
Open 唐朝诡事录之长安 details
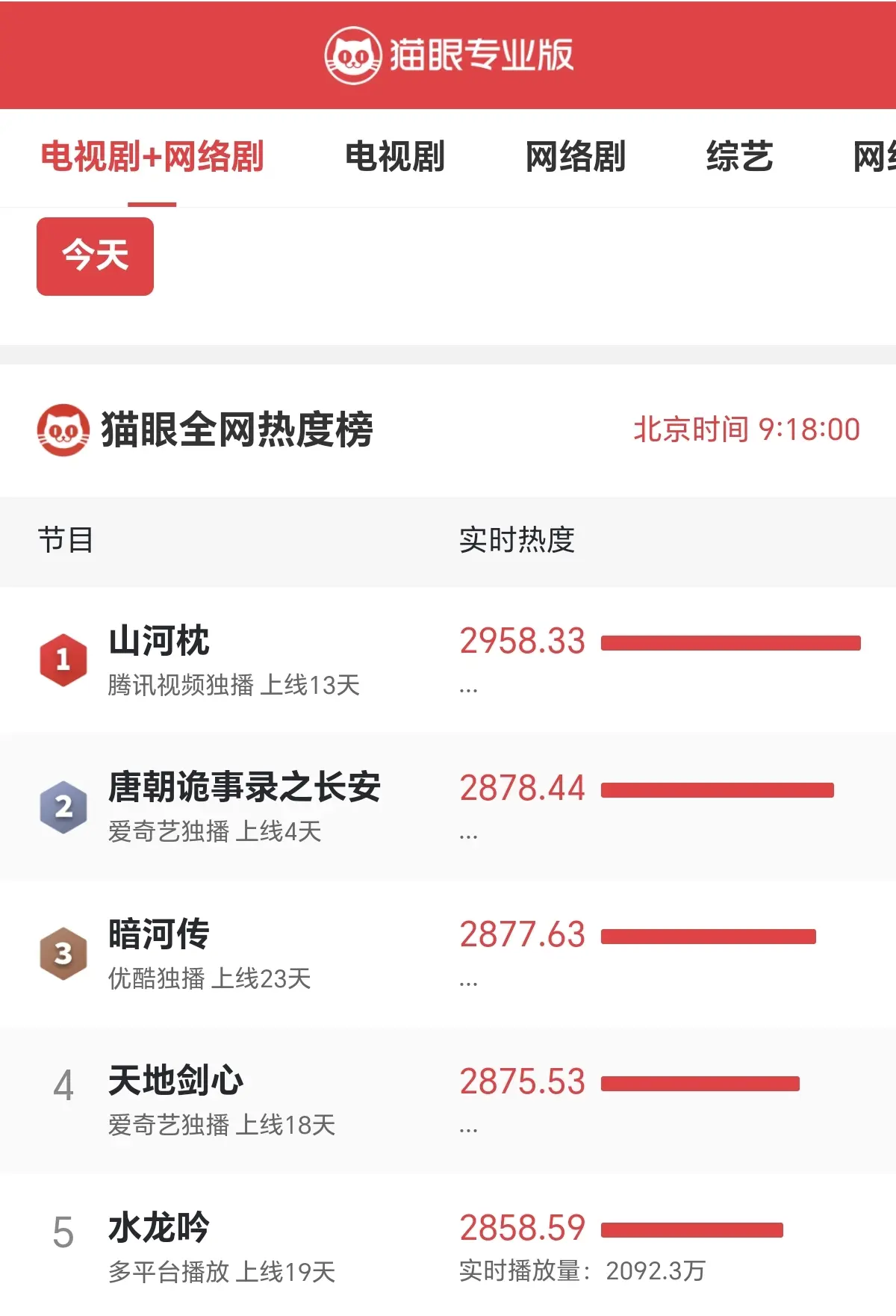(x=244, y=788)
